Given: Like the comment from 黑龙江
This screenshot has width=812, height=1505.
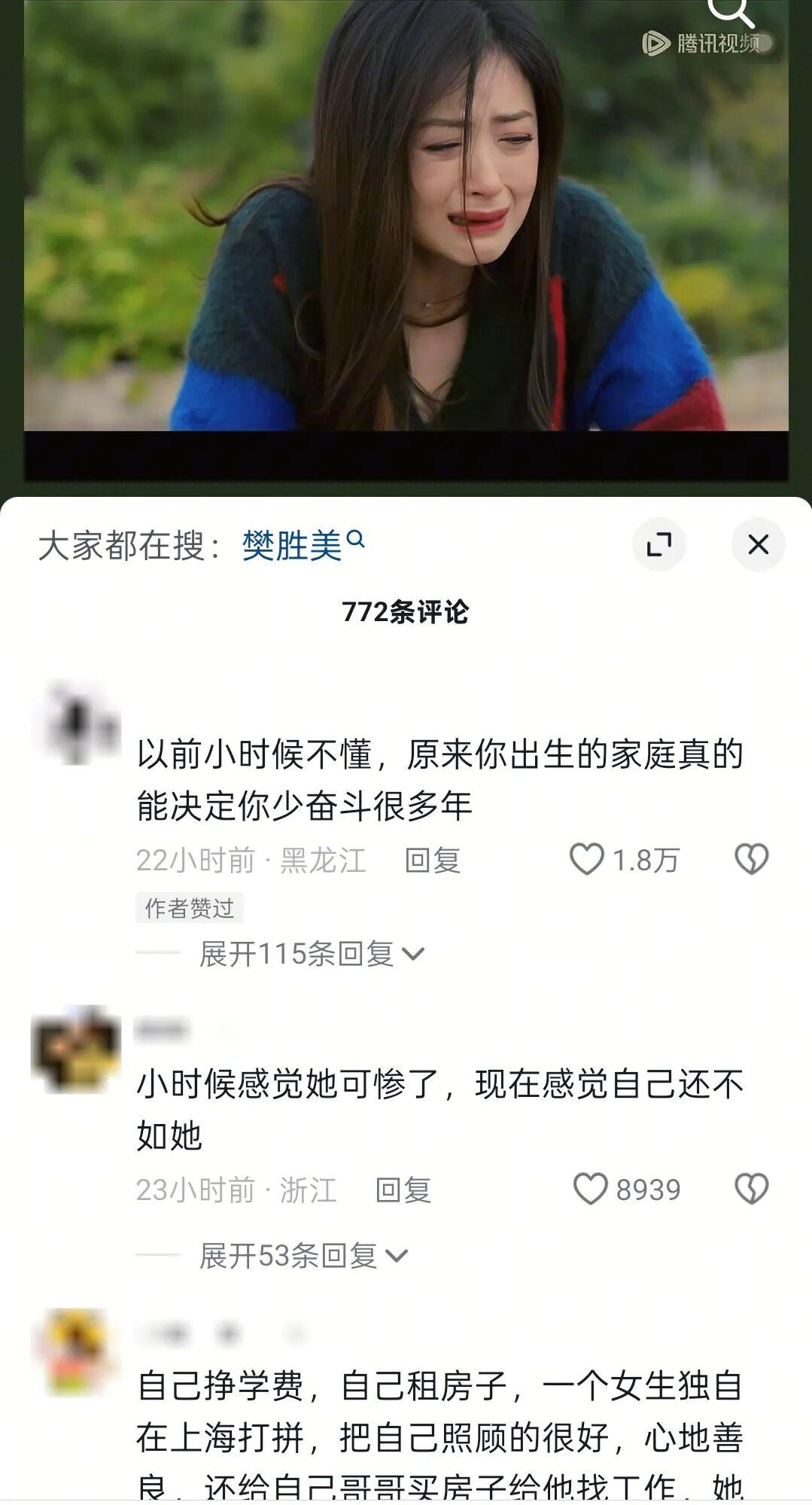Looking at the screenshot, I should 587,860.
